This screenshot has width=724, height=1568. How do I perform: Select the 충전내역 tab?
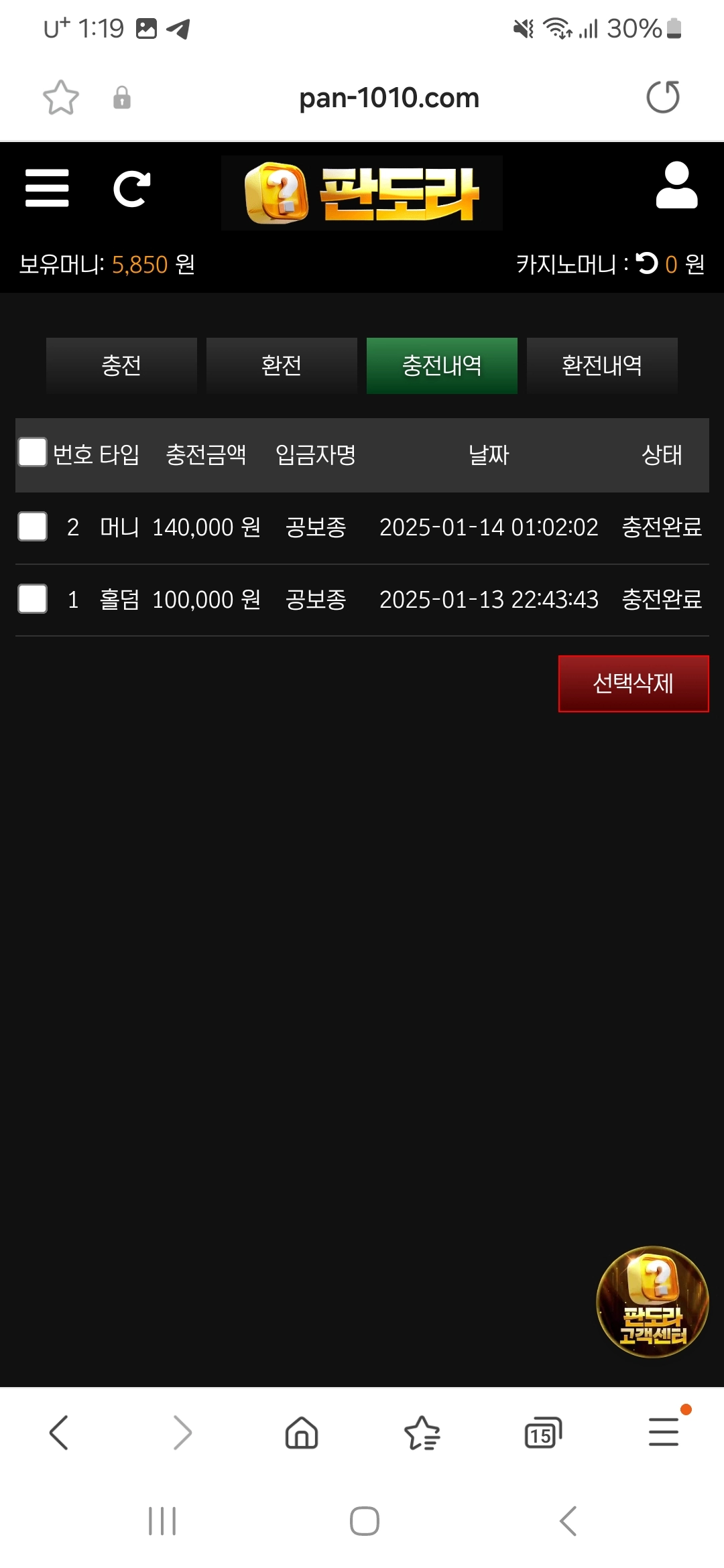(x=442, y=366)
